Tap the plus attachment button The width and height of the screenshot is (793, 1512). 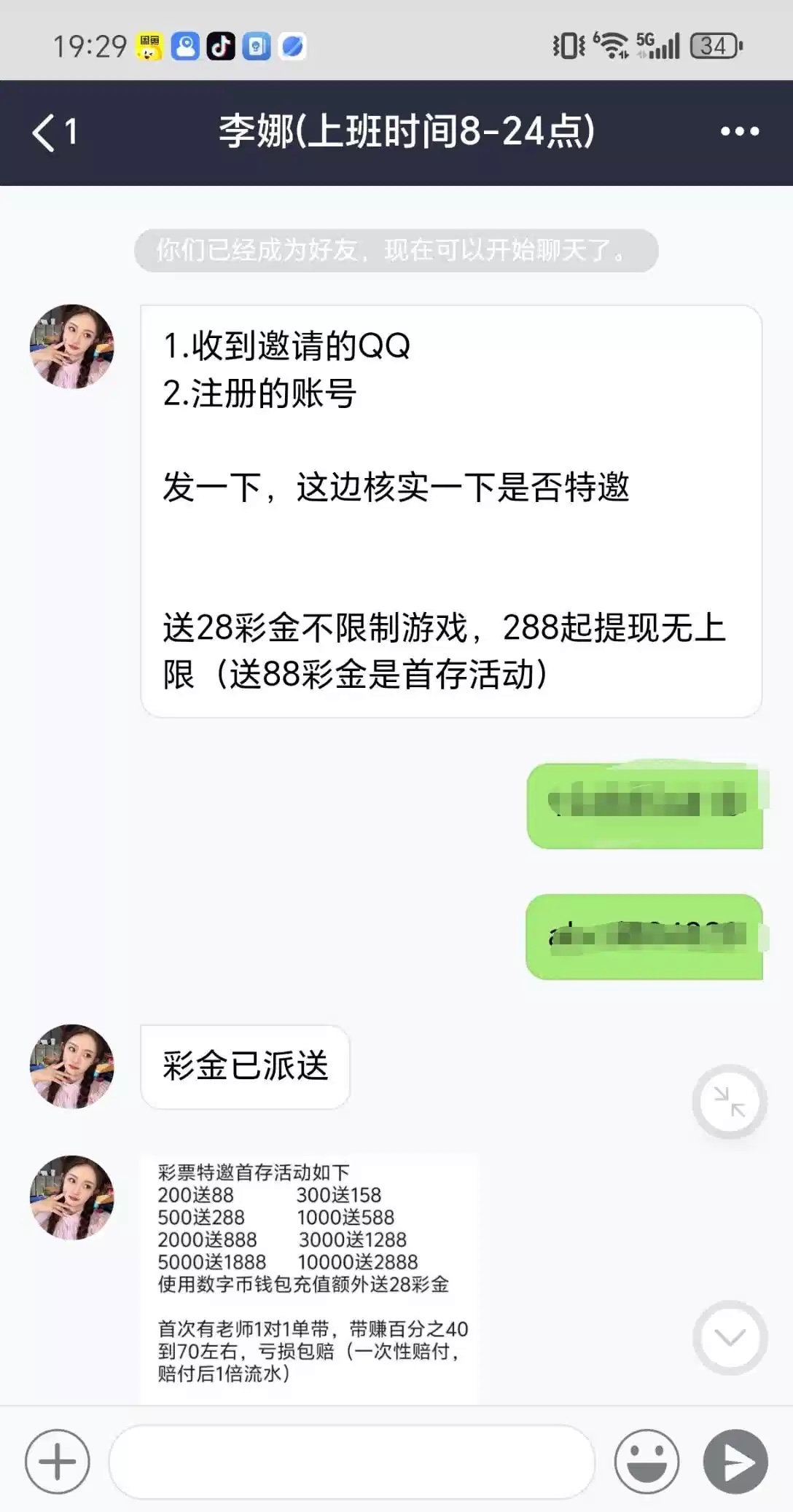coord(57,1462)
